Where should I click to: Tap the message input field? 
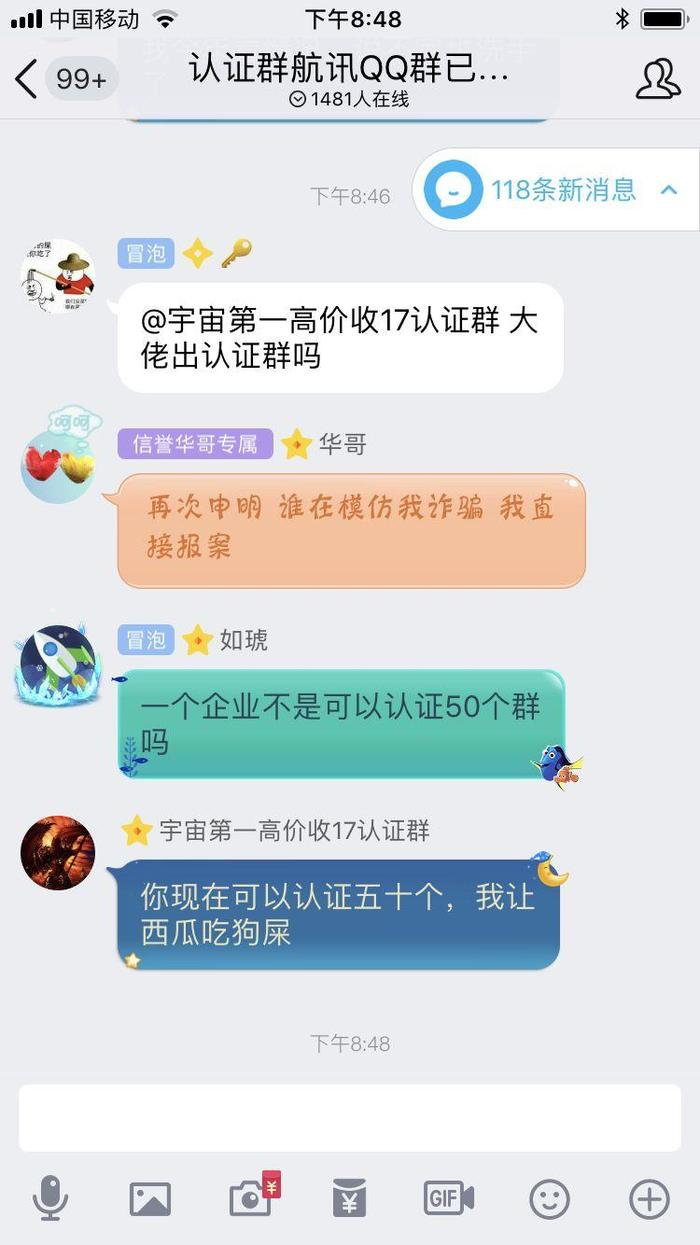(349, 1117)
